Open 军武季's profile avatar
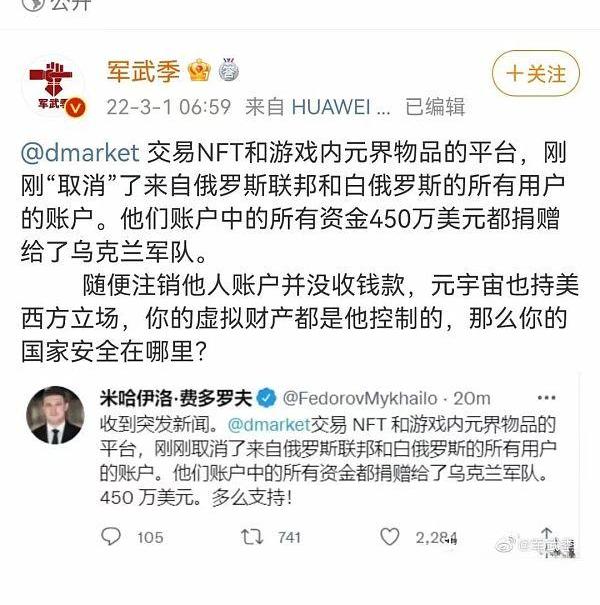Viewport: 600px width, 605px height. [53, 85]
